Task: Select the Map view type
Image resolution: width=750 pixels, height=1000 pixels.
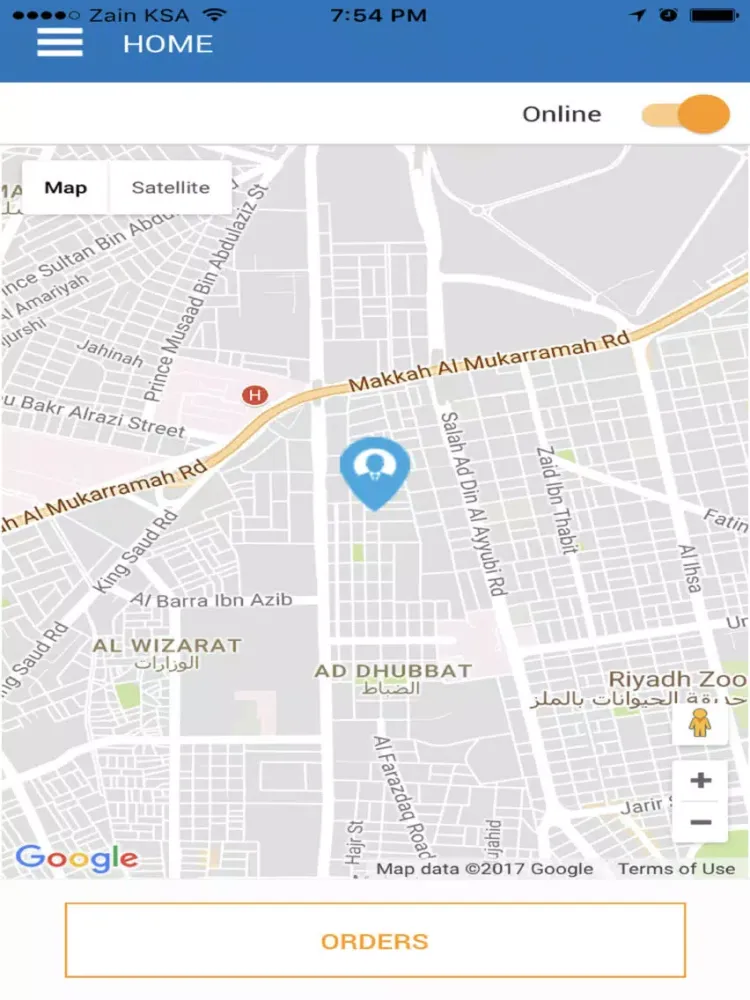Action: (x=66, y=188)
